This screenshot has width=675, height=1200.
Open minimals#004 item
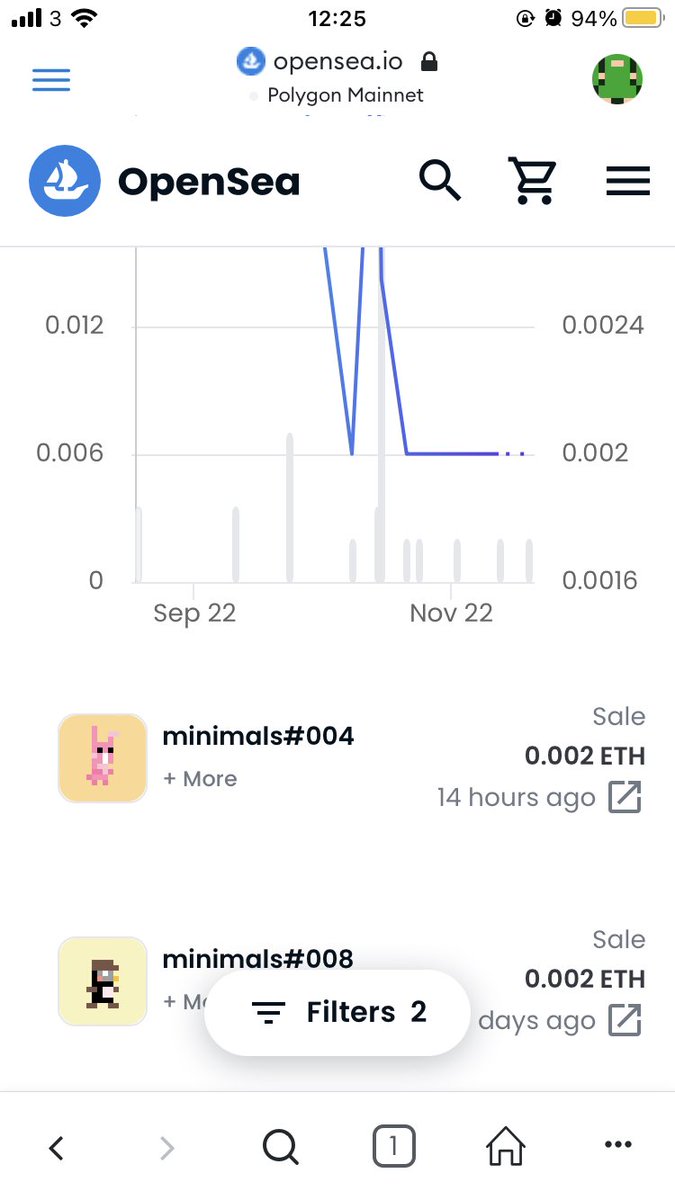coord(258,737)
